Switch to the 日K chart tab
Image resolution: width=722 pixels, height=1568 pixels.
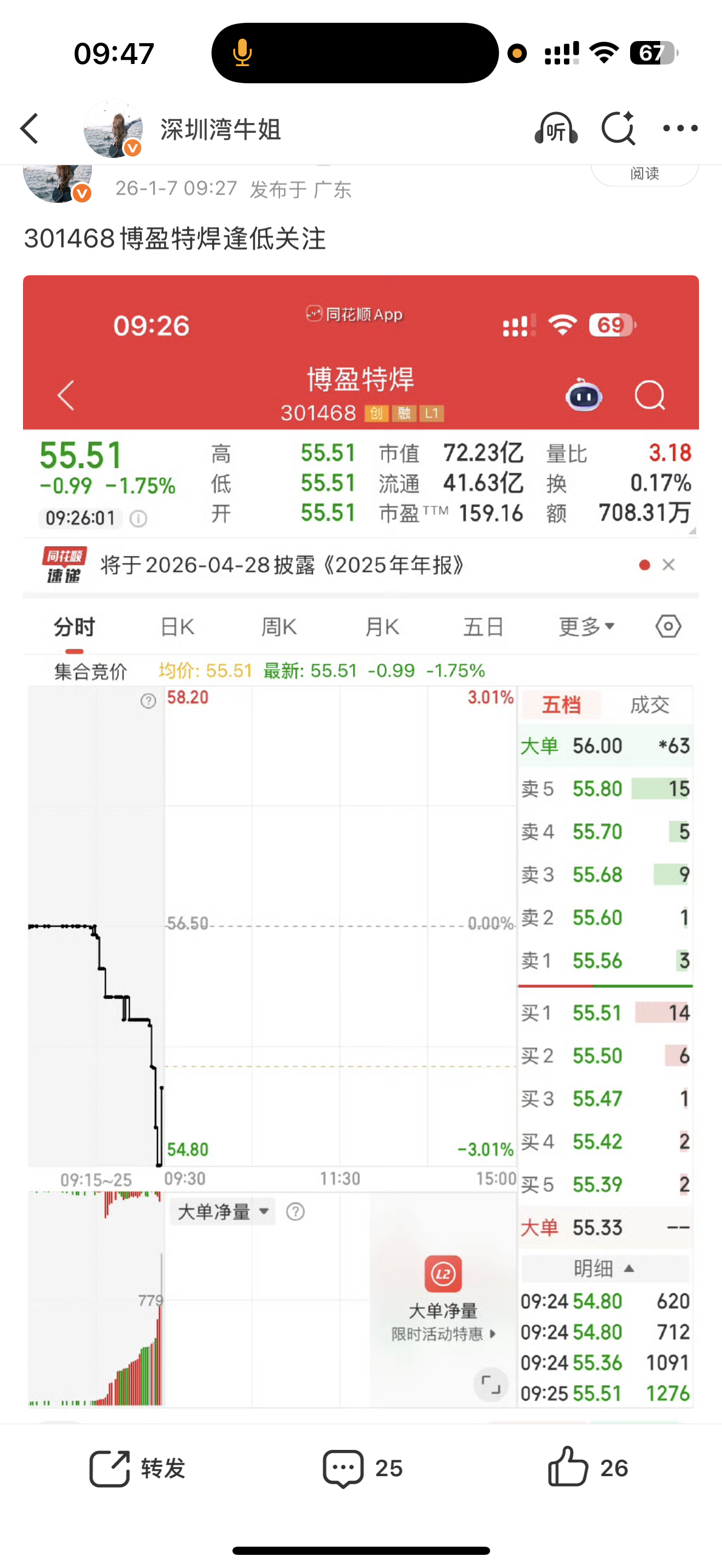176,626
